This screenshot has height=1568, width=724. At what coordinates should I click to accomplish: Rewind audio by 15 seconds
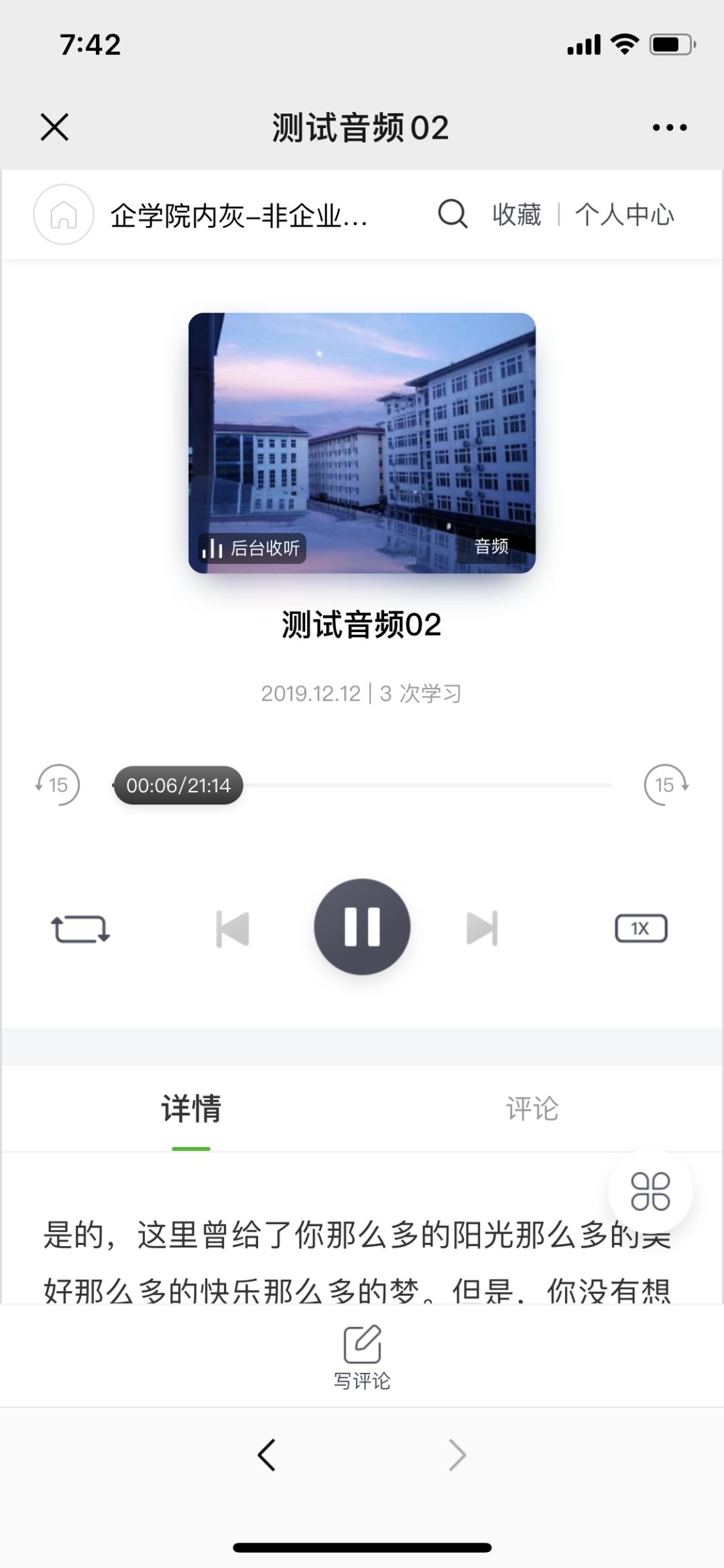click(58, 784)
